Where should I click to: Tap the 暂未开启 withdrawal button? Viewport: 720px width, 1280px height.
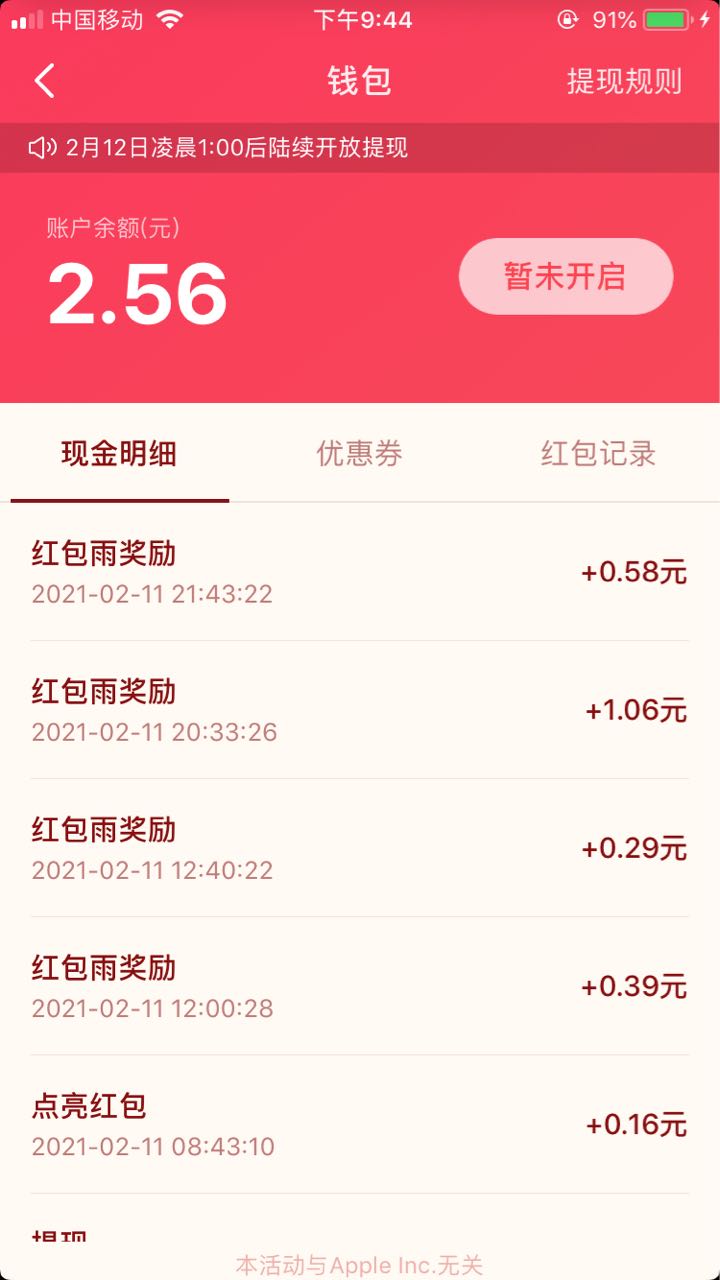566,277
